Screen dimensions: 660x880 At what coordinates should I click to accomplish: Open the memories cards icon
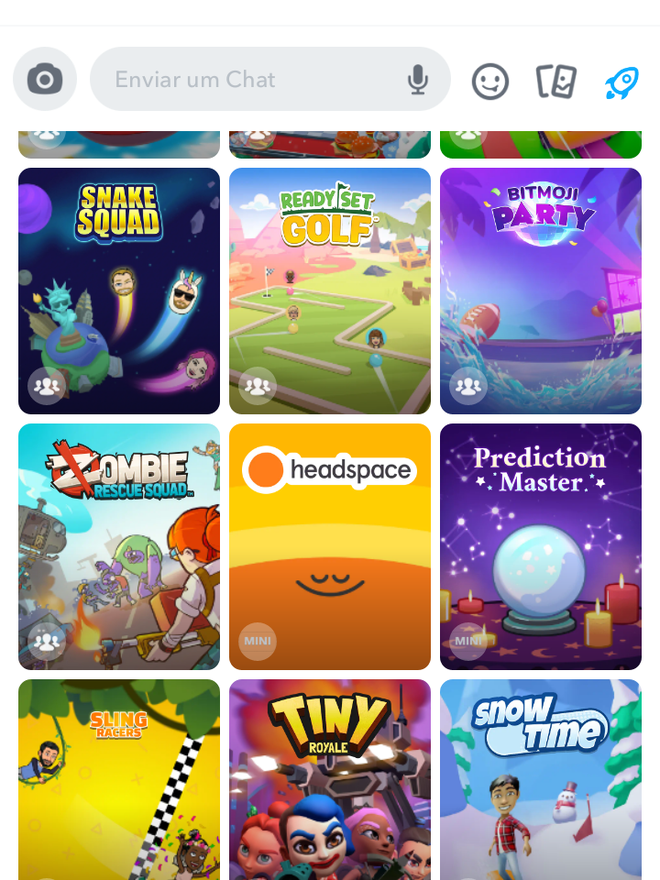pos(556,81)
